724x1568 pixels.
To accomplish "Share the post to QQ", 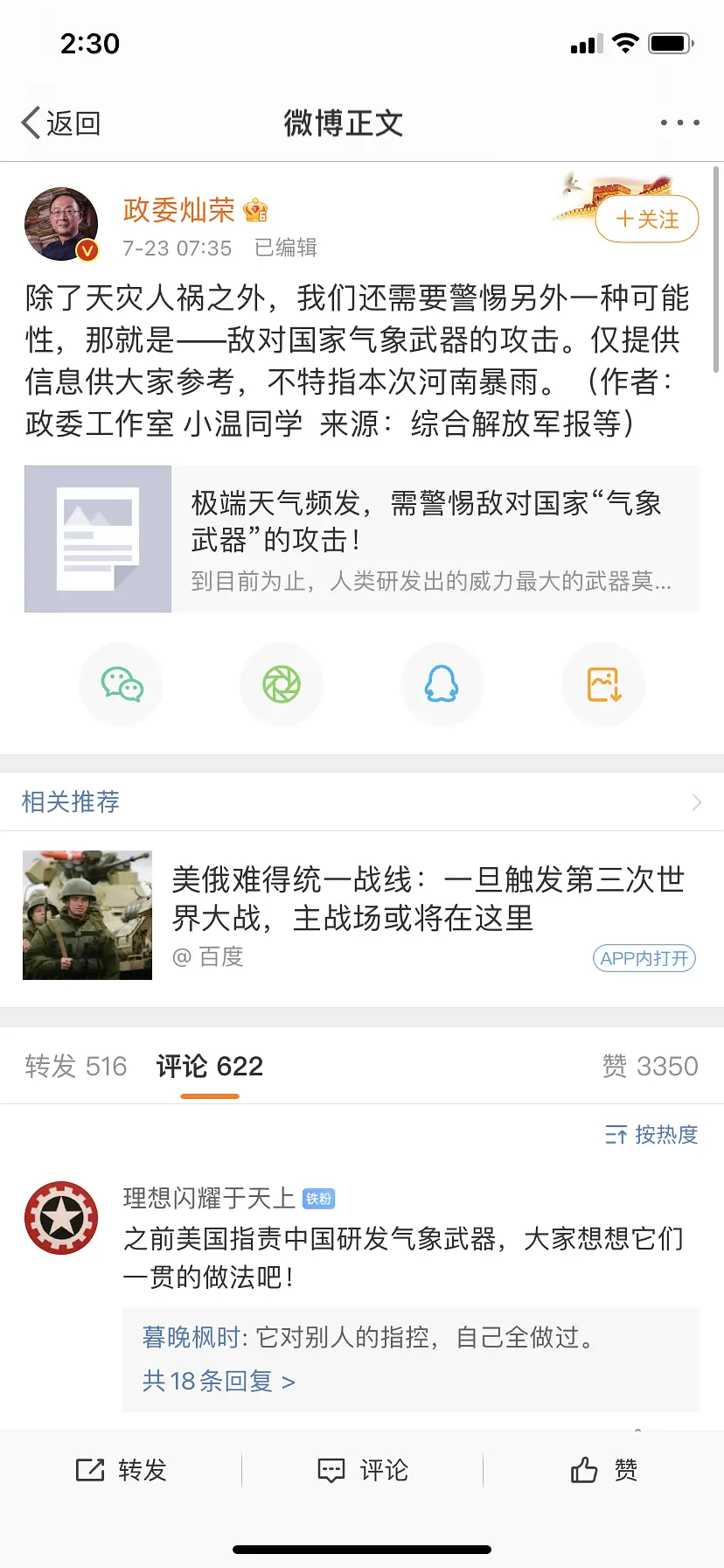I will pos(442,684).
